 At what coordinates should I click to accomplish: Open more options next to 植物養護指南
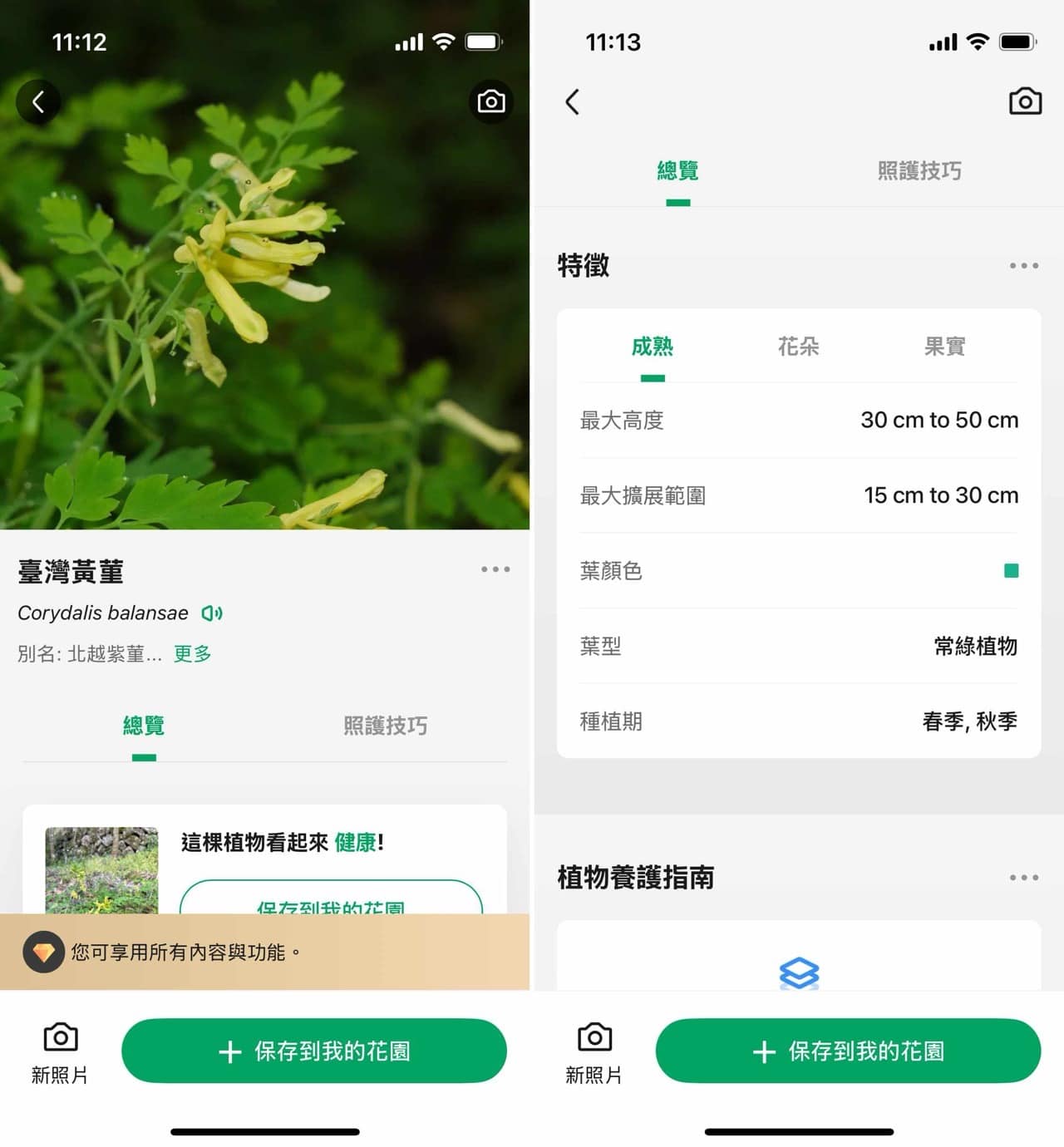1023,878
